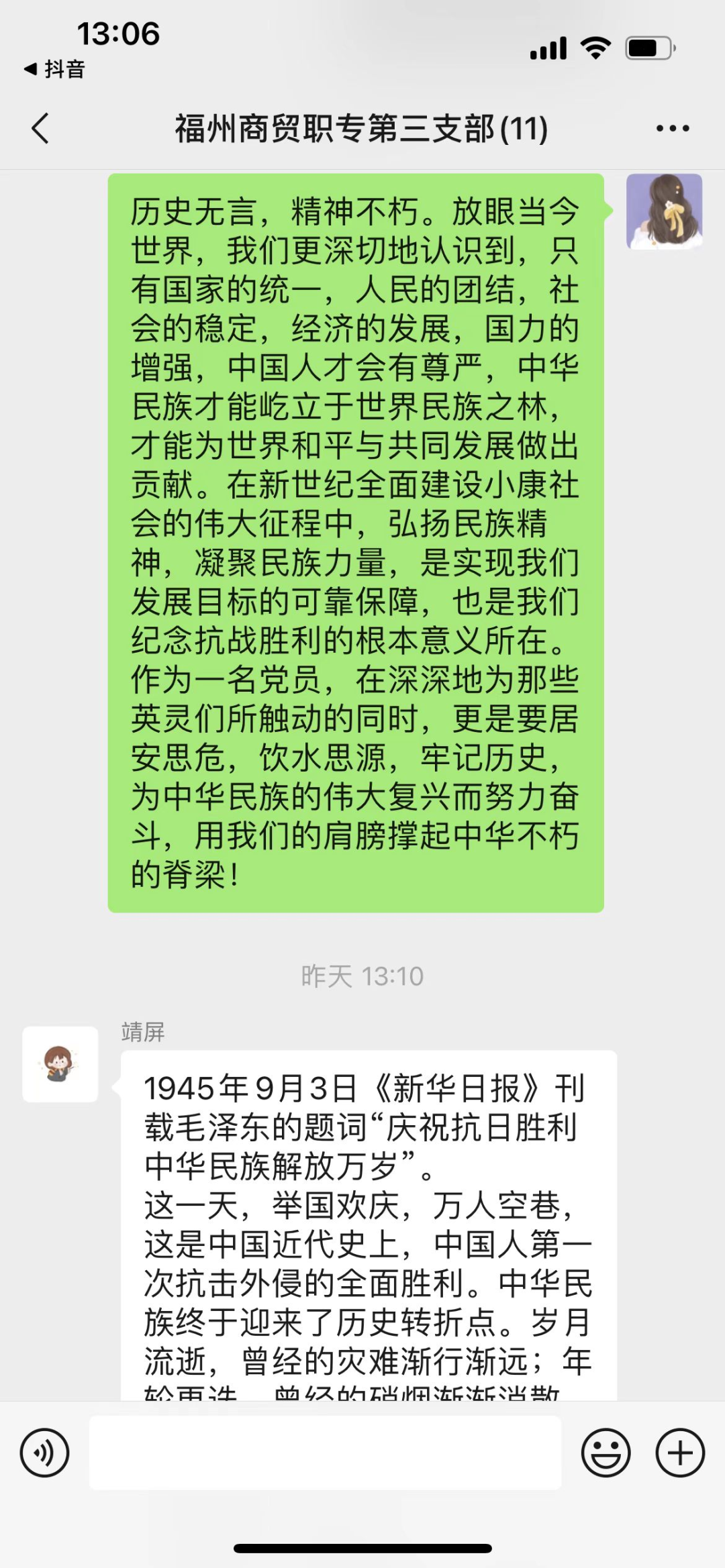The image size is (725, 1568).
Task: Open own avatar beside the green message
Action: (664, 211)
